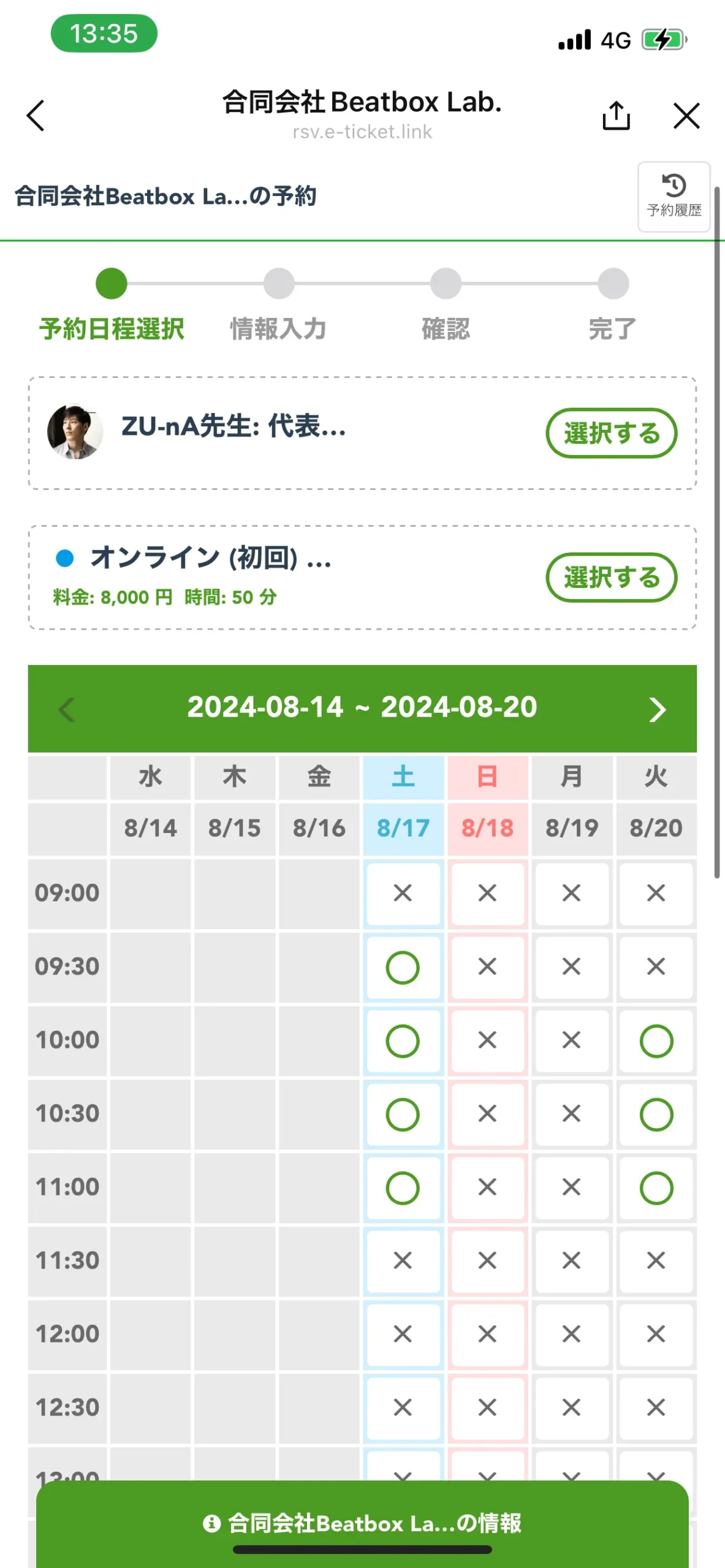Tap 選択する for the オンライン (初回) course
The height and width of the screenshot is (1568, 725).
610,576
